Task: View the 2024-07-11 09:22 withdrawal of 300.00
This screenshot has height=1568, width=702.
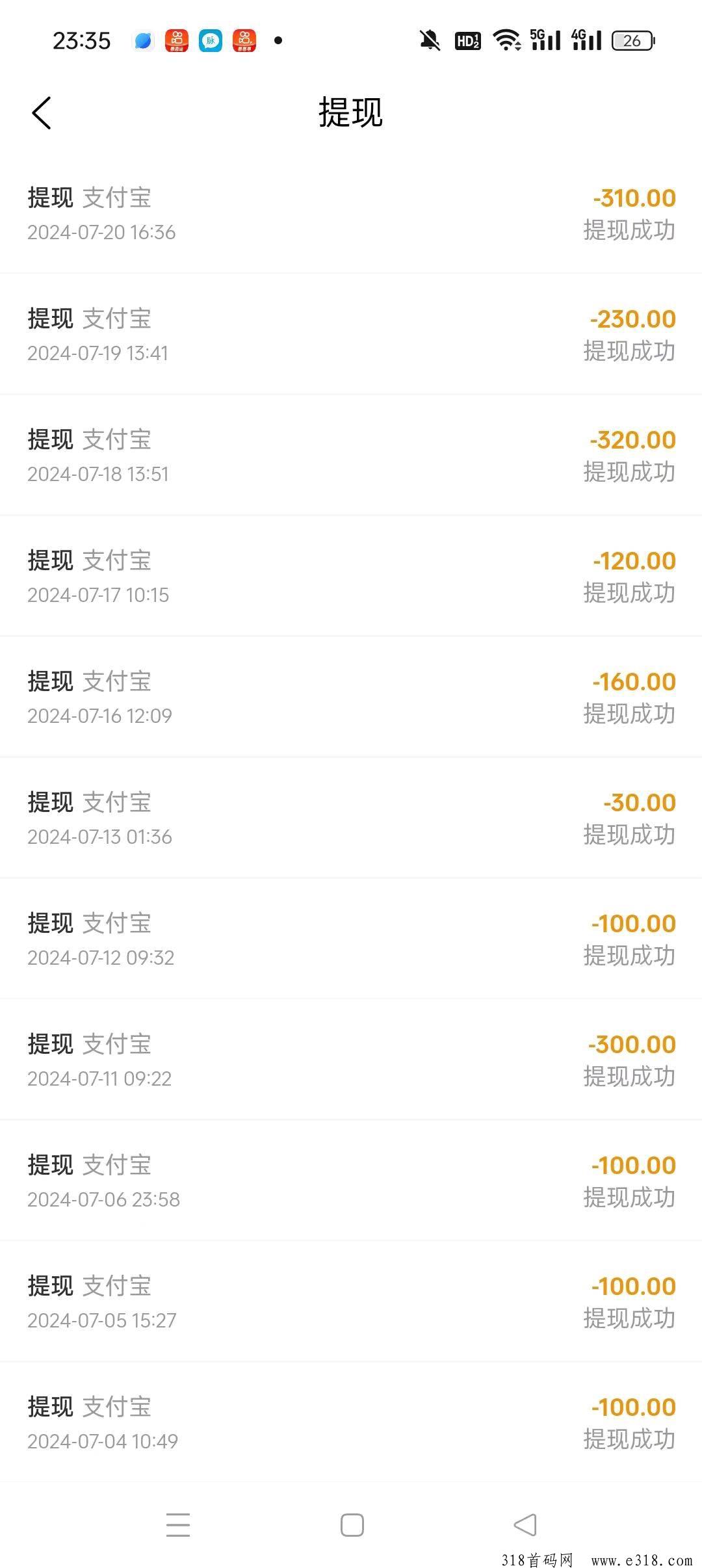Action: (351, 1060)
